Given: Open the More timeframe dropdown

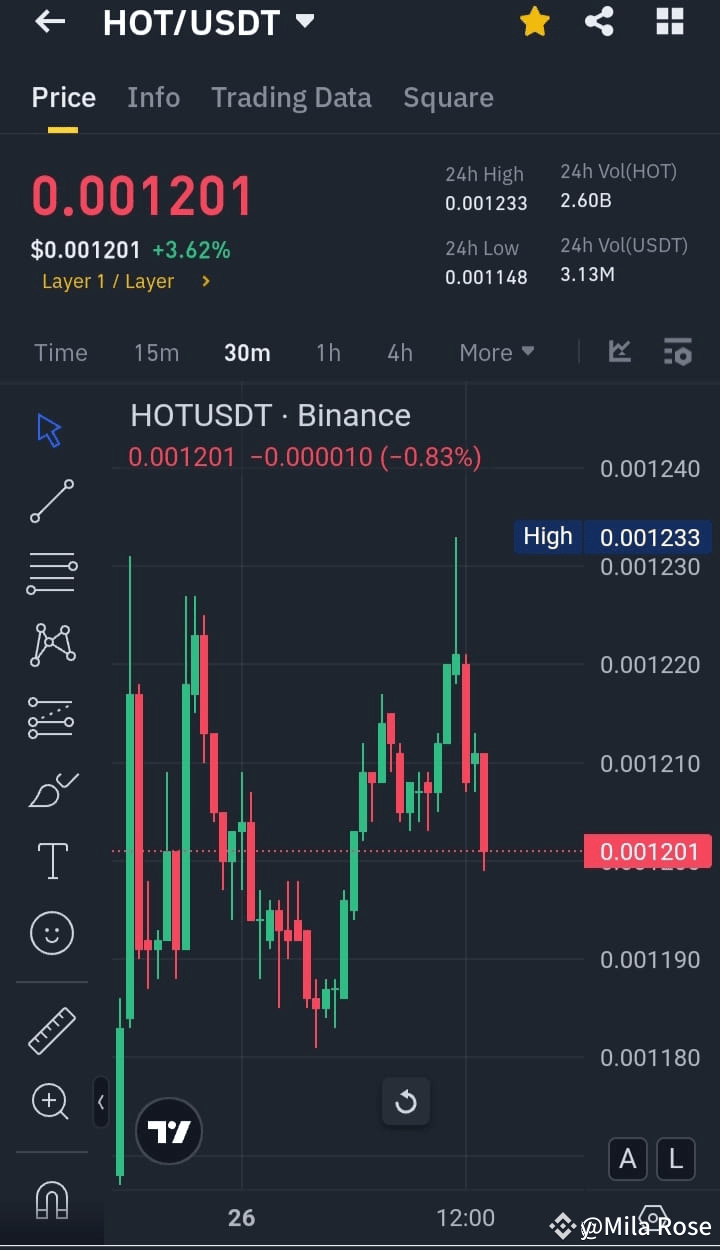Looking at the screenshot, I should [x=497, y=352].
